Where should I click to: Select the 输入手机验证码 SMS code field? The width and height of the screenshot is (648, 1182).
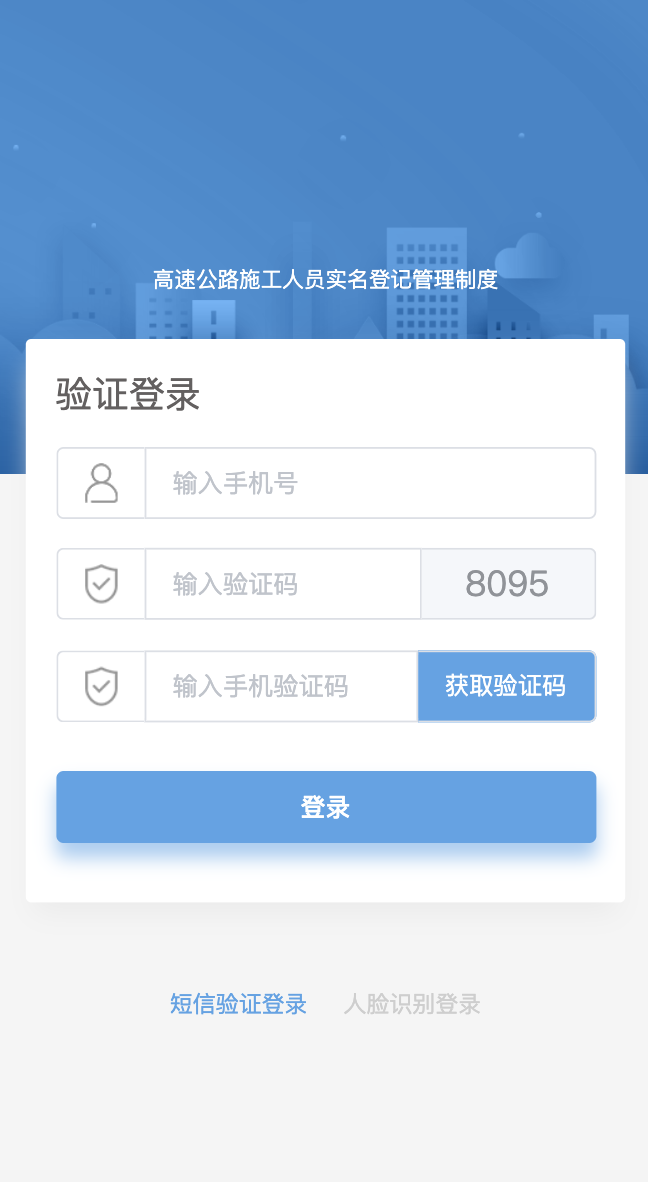pyautogui.click(x=281, y=686)
